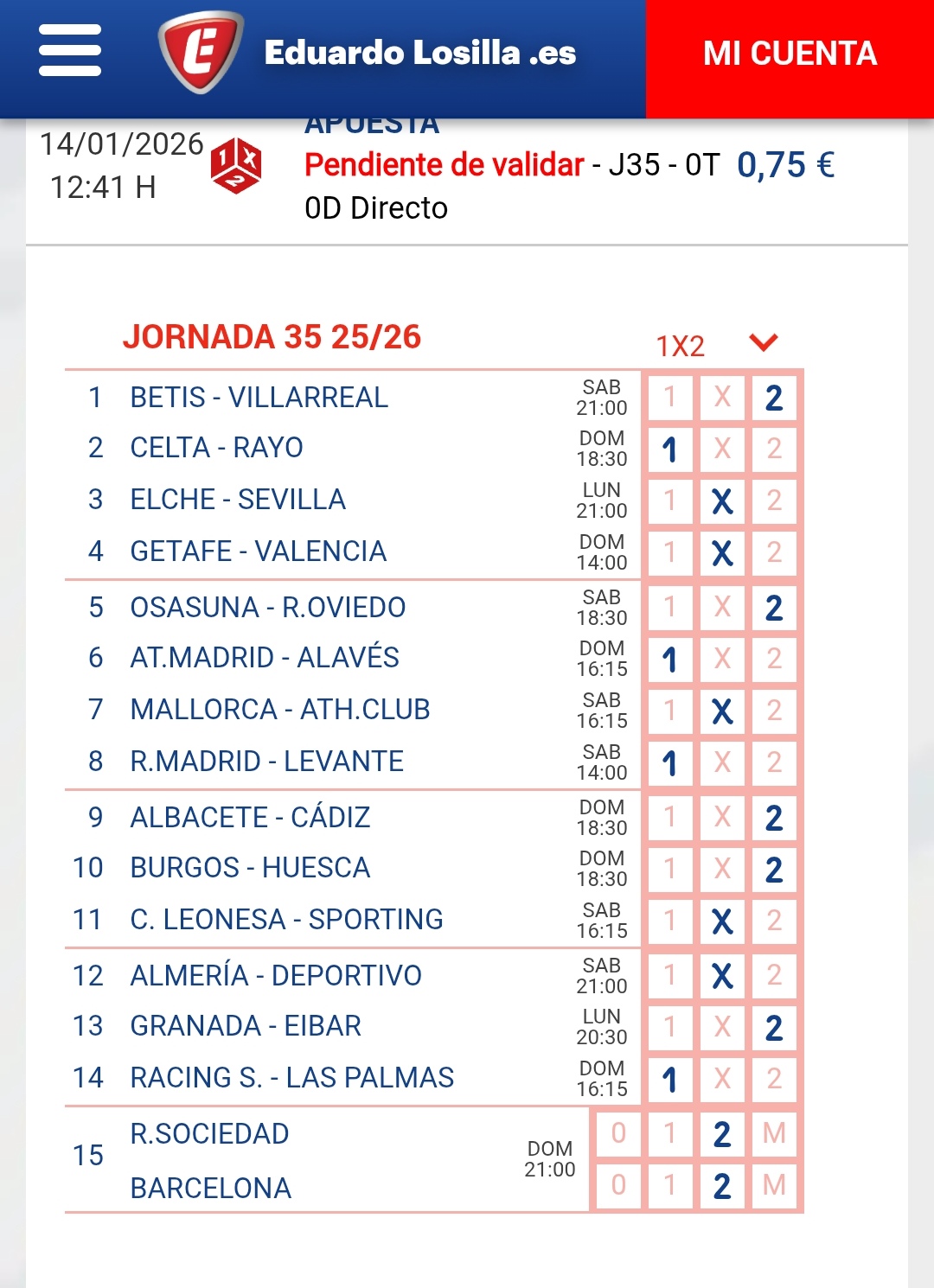
Task: Select 2 for Burgos - Huesca
Action: tap(774, 870)
